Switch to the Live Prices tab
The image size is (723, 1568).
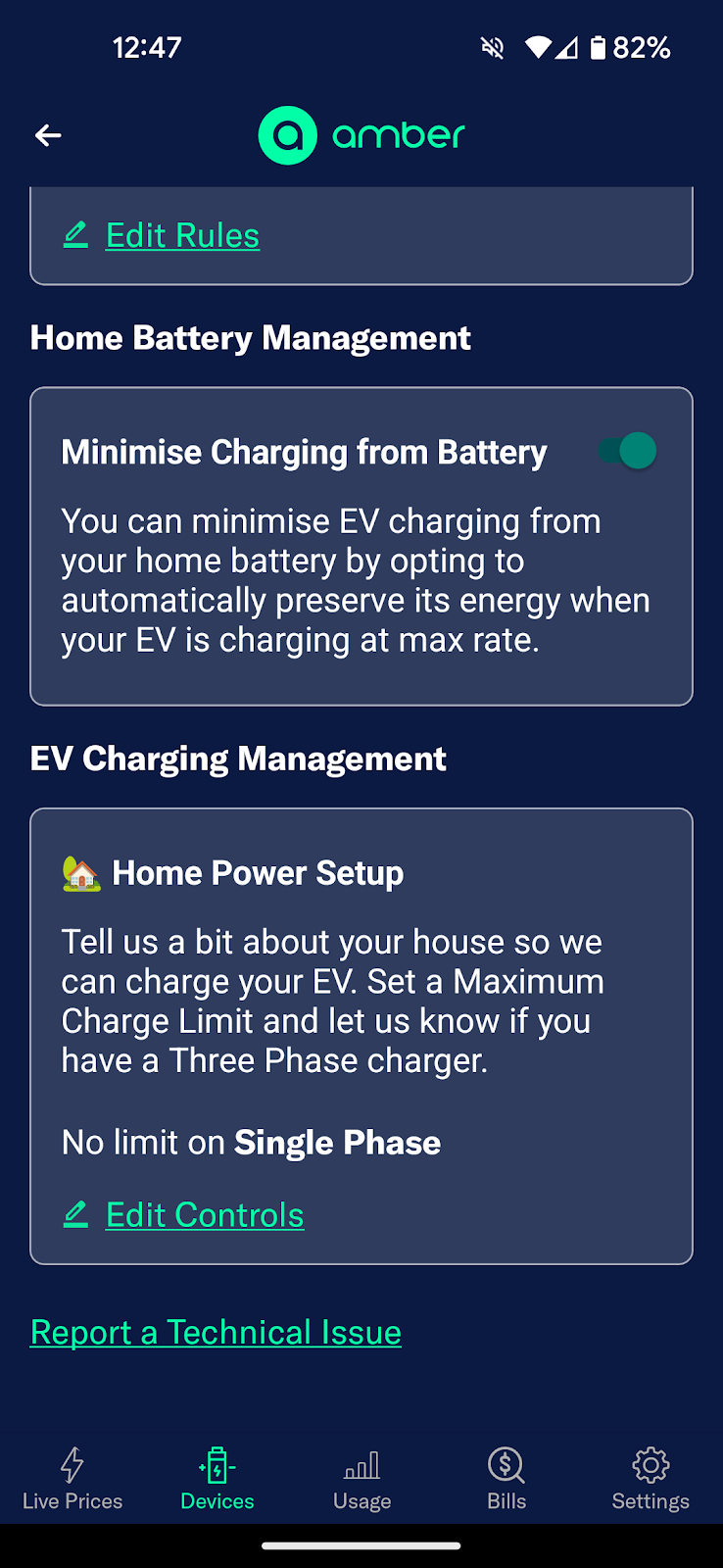click(72, 1480)
